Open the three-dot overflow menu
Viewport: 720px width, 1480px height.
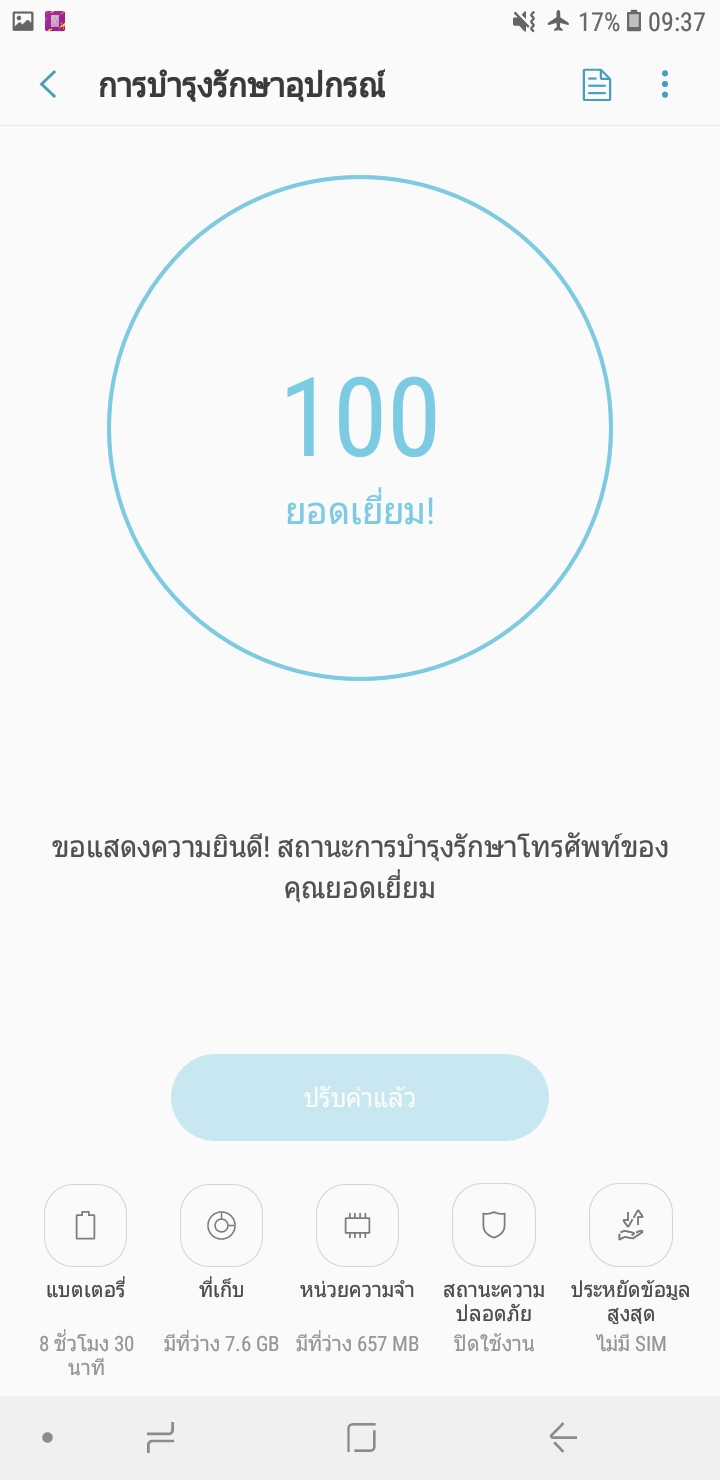coord(665,85)
